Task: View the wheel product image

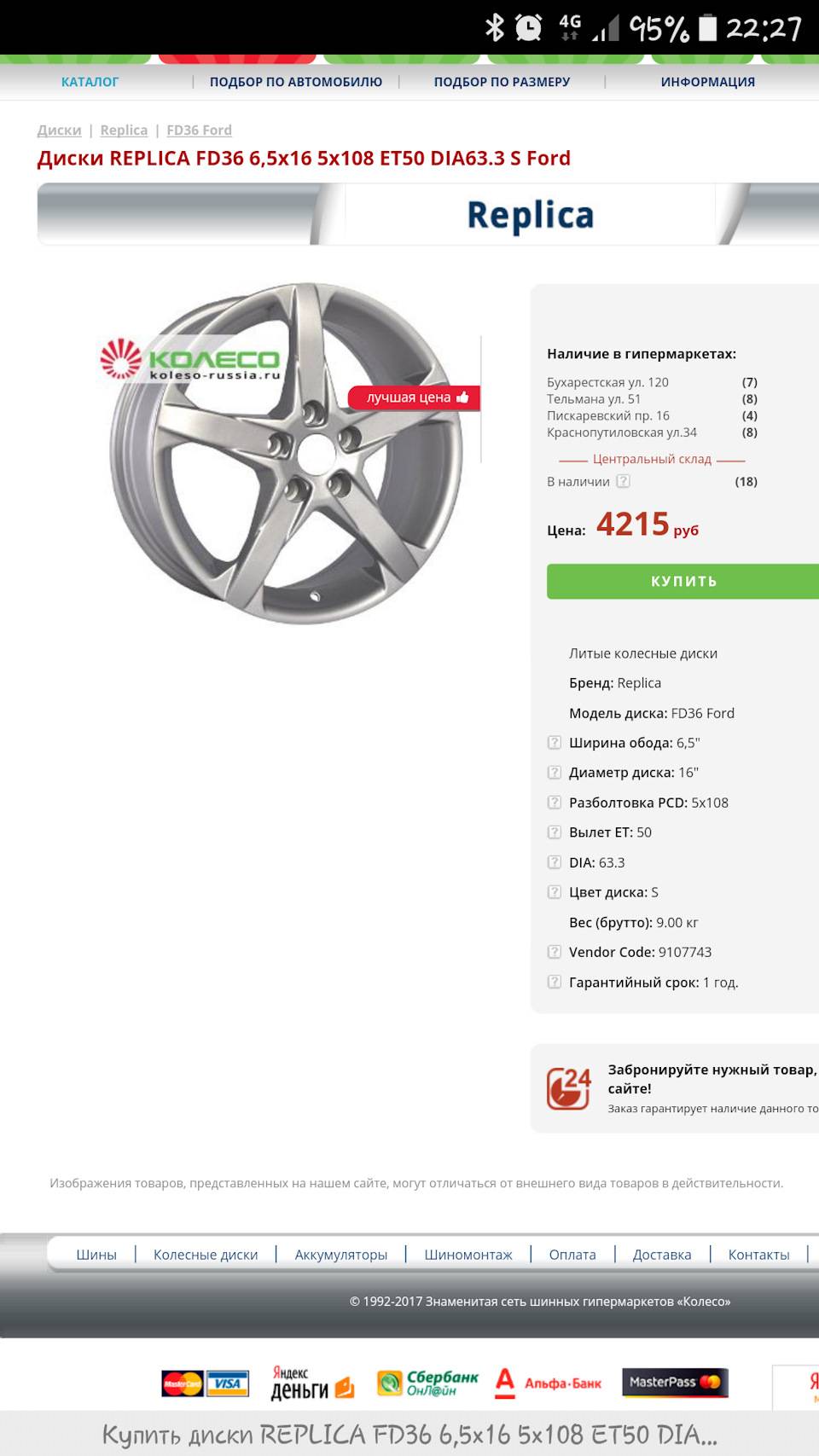Action: [x=286, y=454]
